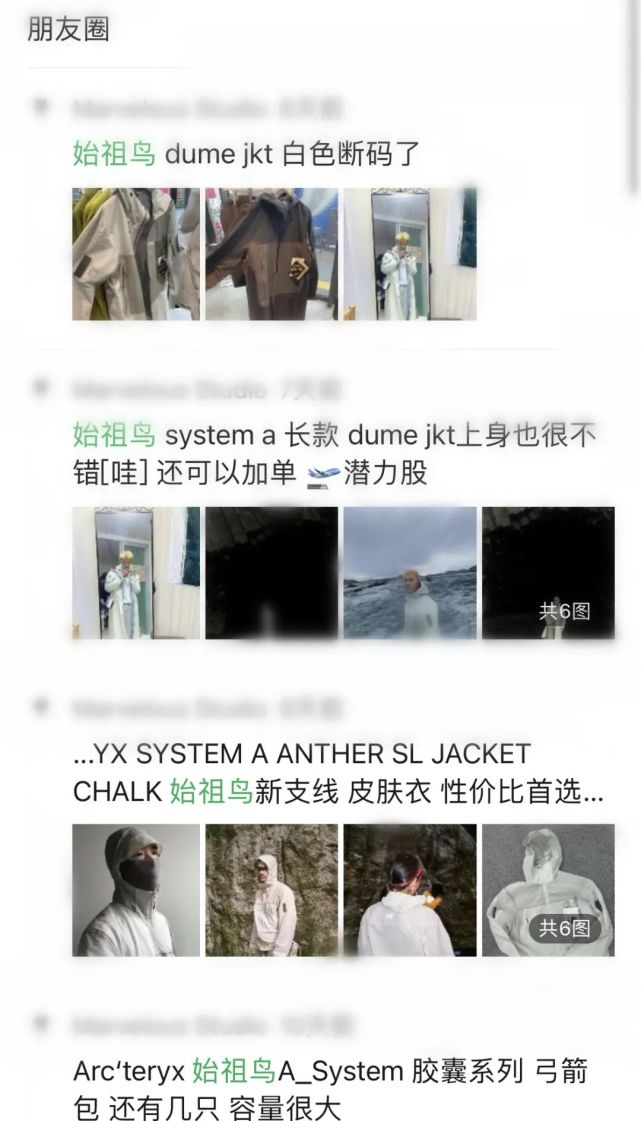View the beige jackets photo in the 白色断码了 post
The image size is (641, 1121).
tap(136, 254)
